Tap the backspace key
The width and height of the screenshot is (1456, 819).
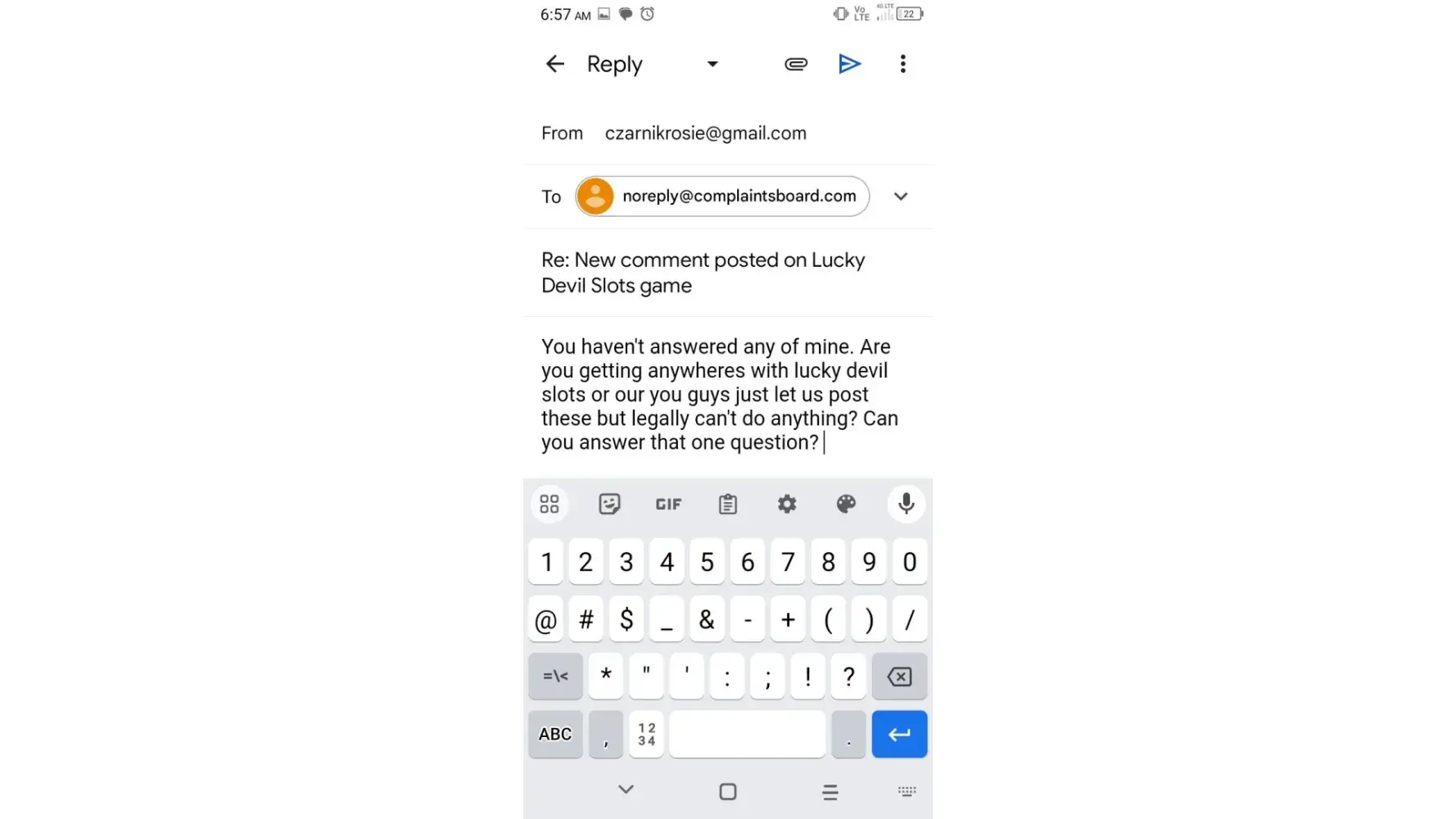(x=899, y=676)
